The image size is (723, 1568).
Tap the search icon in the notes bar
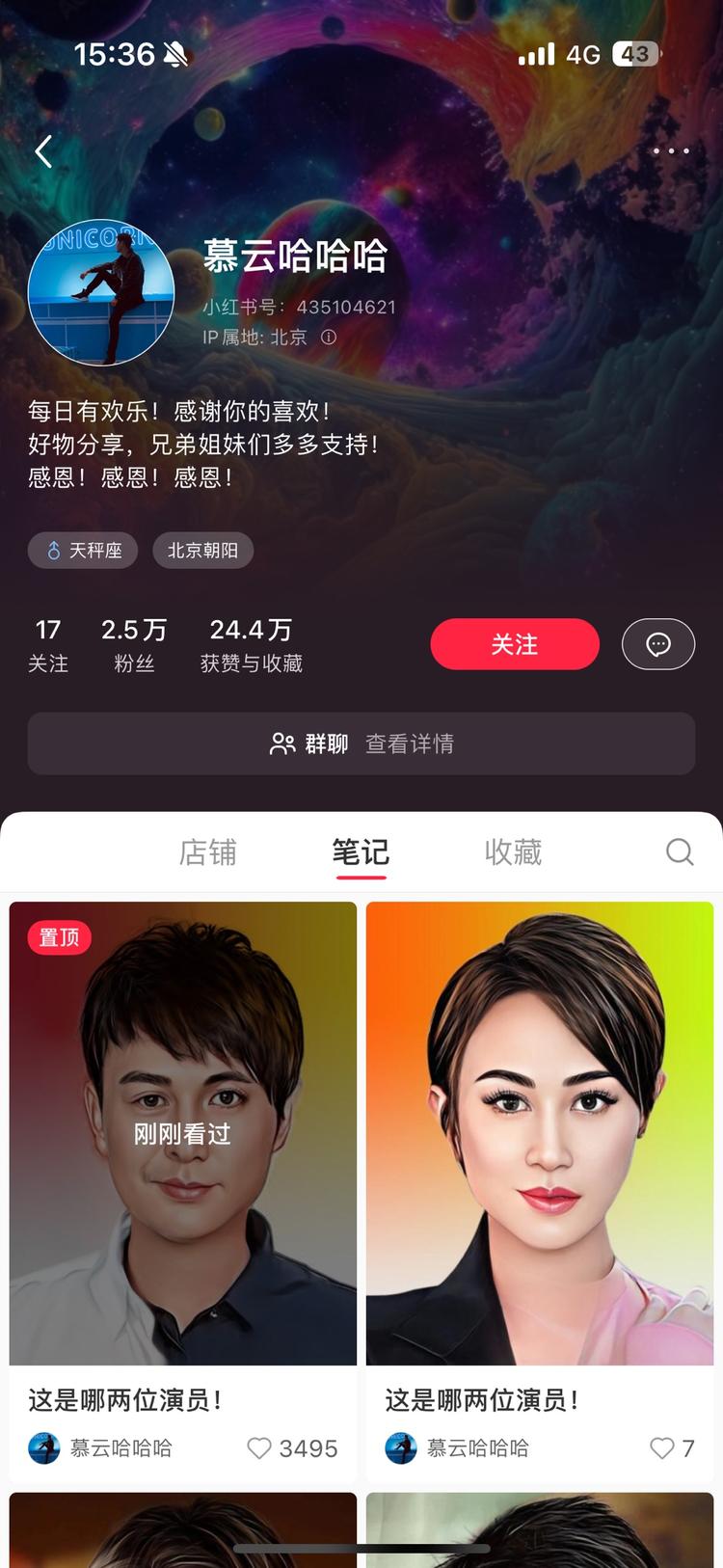(x=680, y=852)
